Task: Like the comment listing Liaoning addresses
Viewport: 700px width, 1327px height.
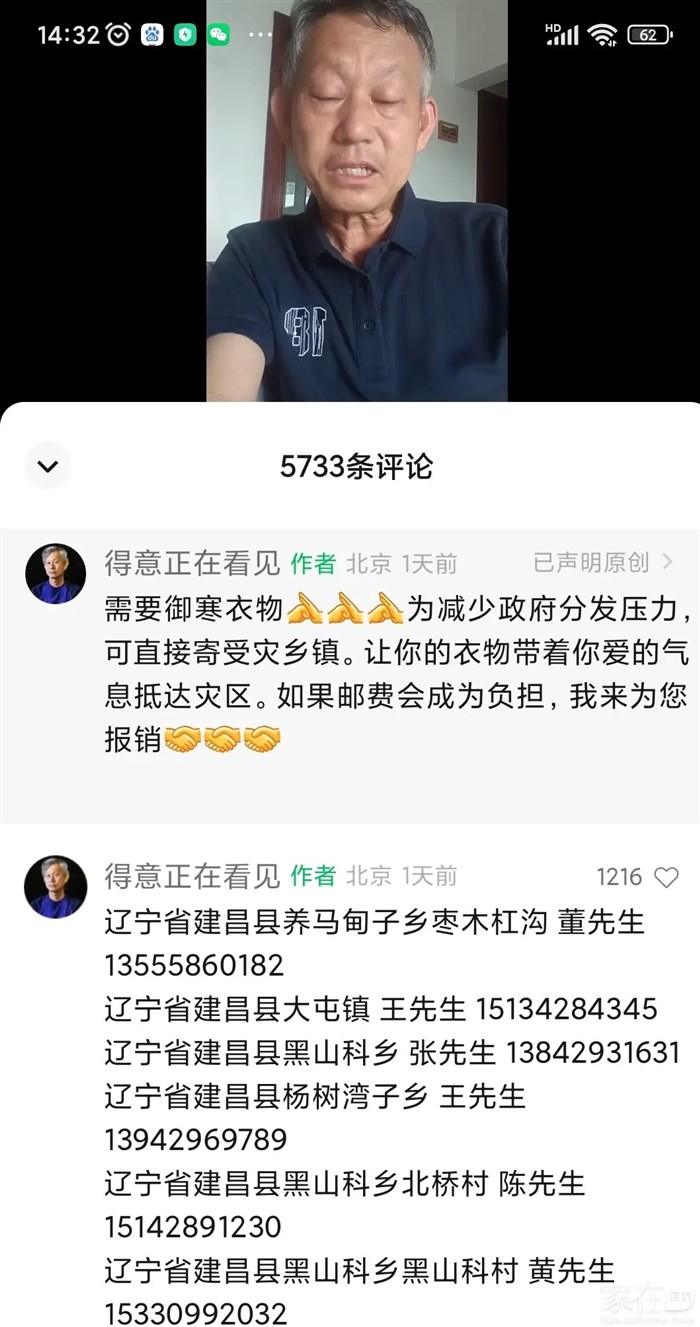Action: pos(665,877)
